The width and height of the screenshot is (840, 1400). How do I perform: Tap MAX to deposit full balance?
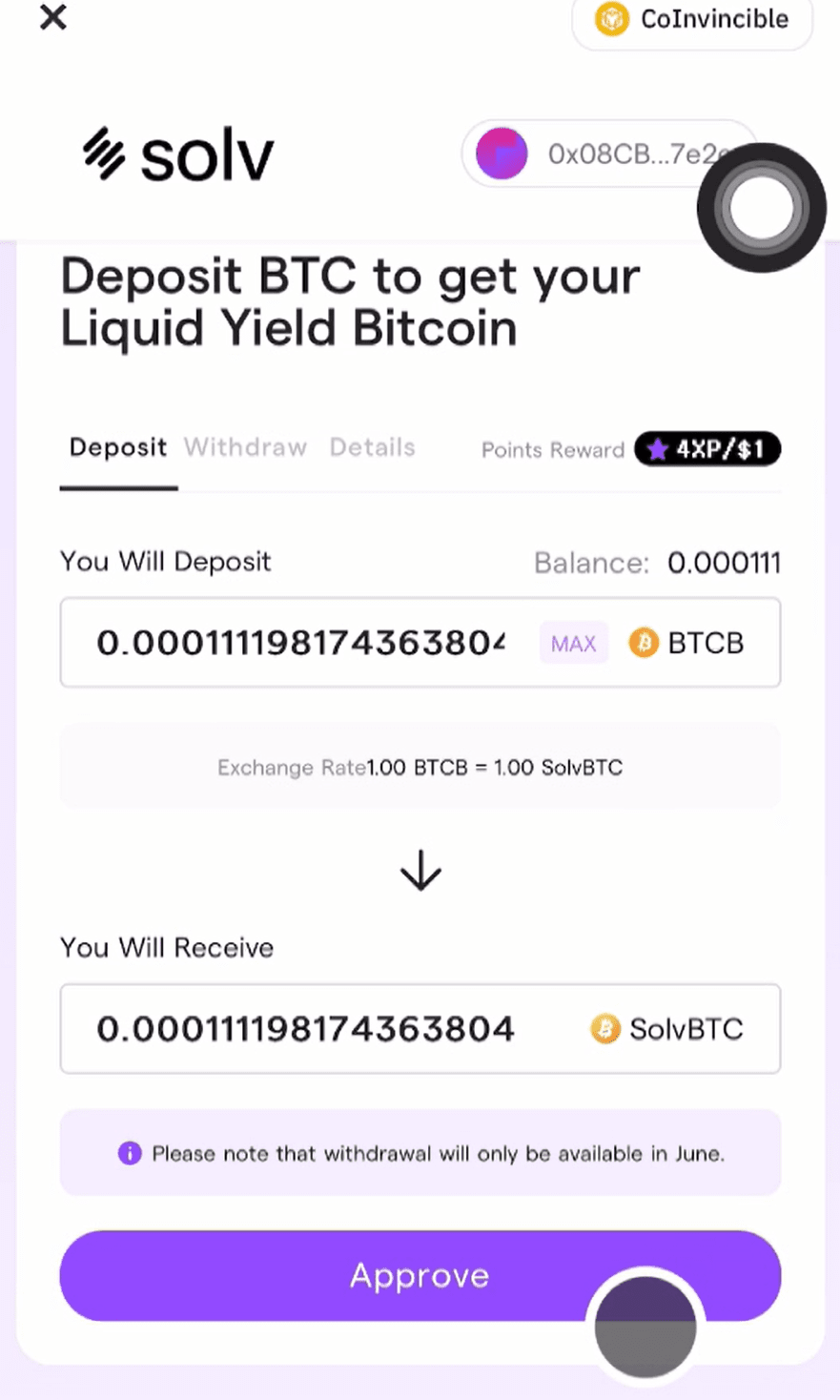pyautogui.click(x=573, y=644)
